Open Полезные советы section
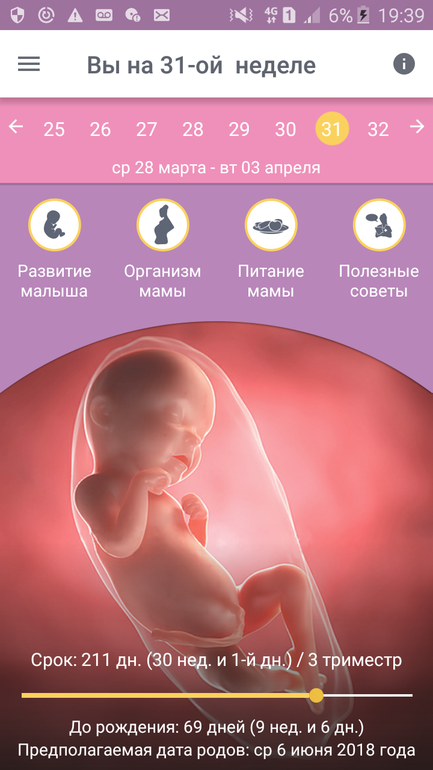433x770 pixels. (x=379, y=249)
